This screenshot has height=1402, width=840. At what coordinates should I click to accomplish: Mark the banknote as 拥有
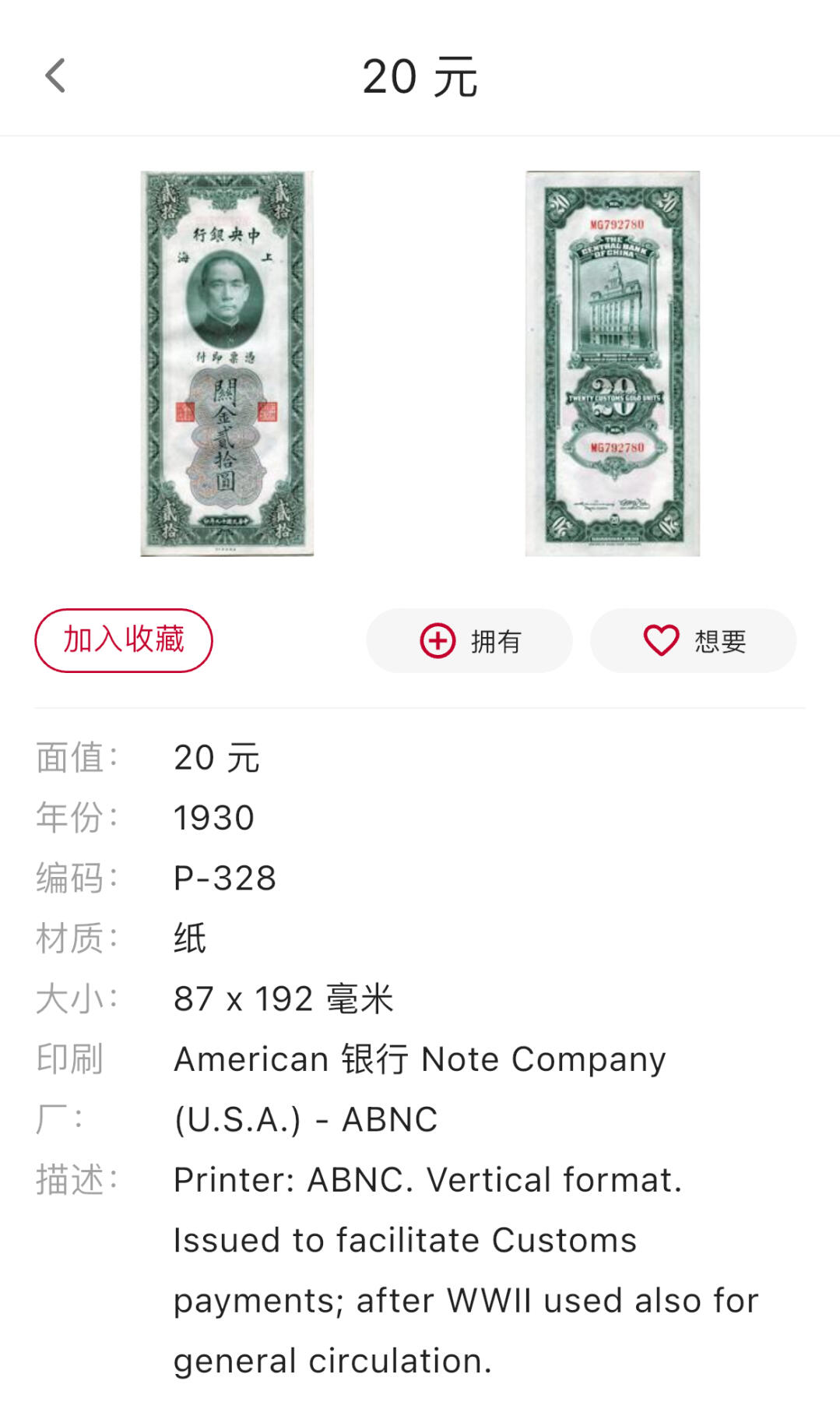(x=469, y=641)
